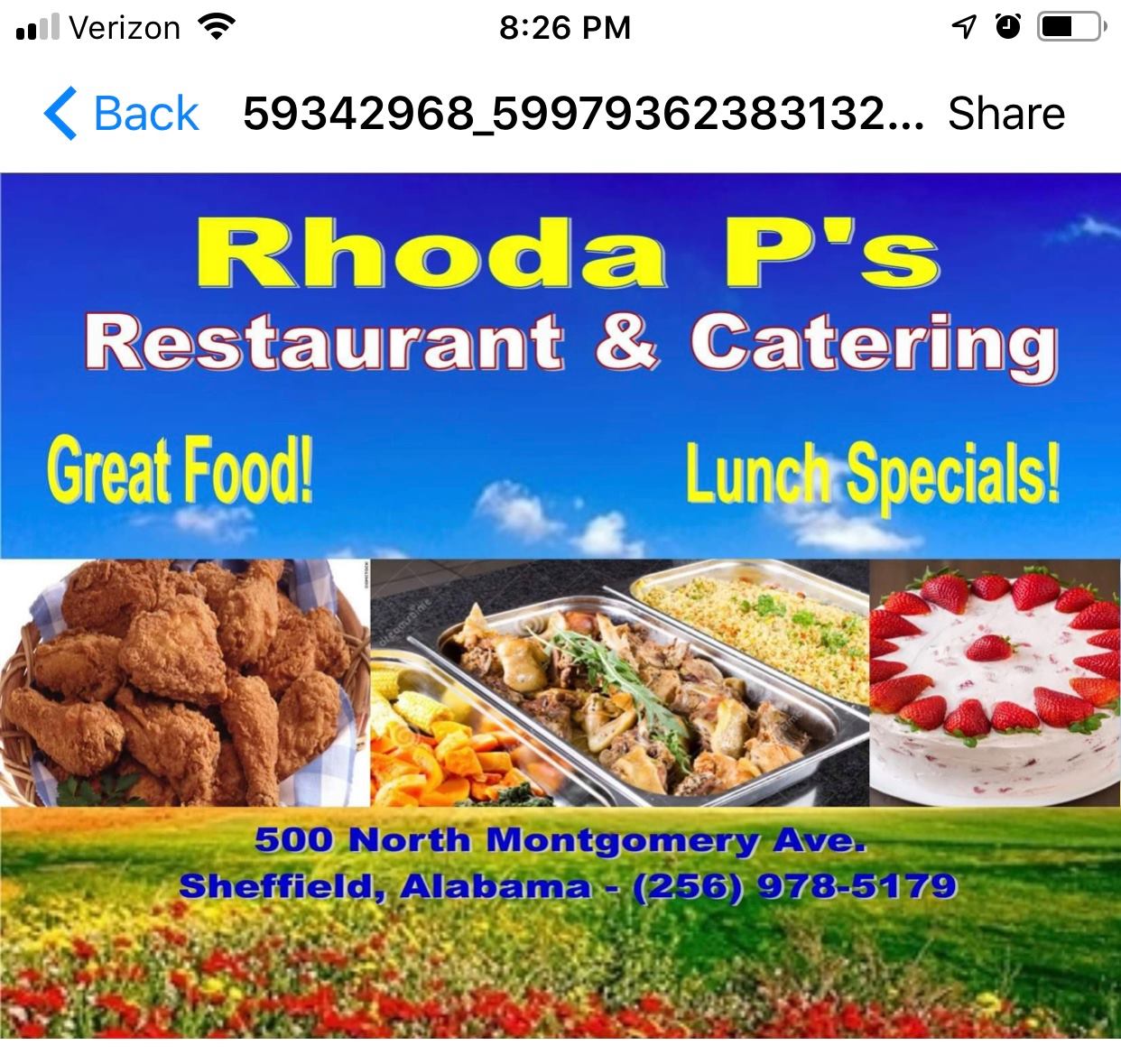Go back using the Back button
Viewport: 1121px width, 1064px height.
click(x=123, y=114)
